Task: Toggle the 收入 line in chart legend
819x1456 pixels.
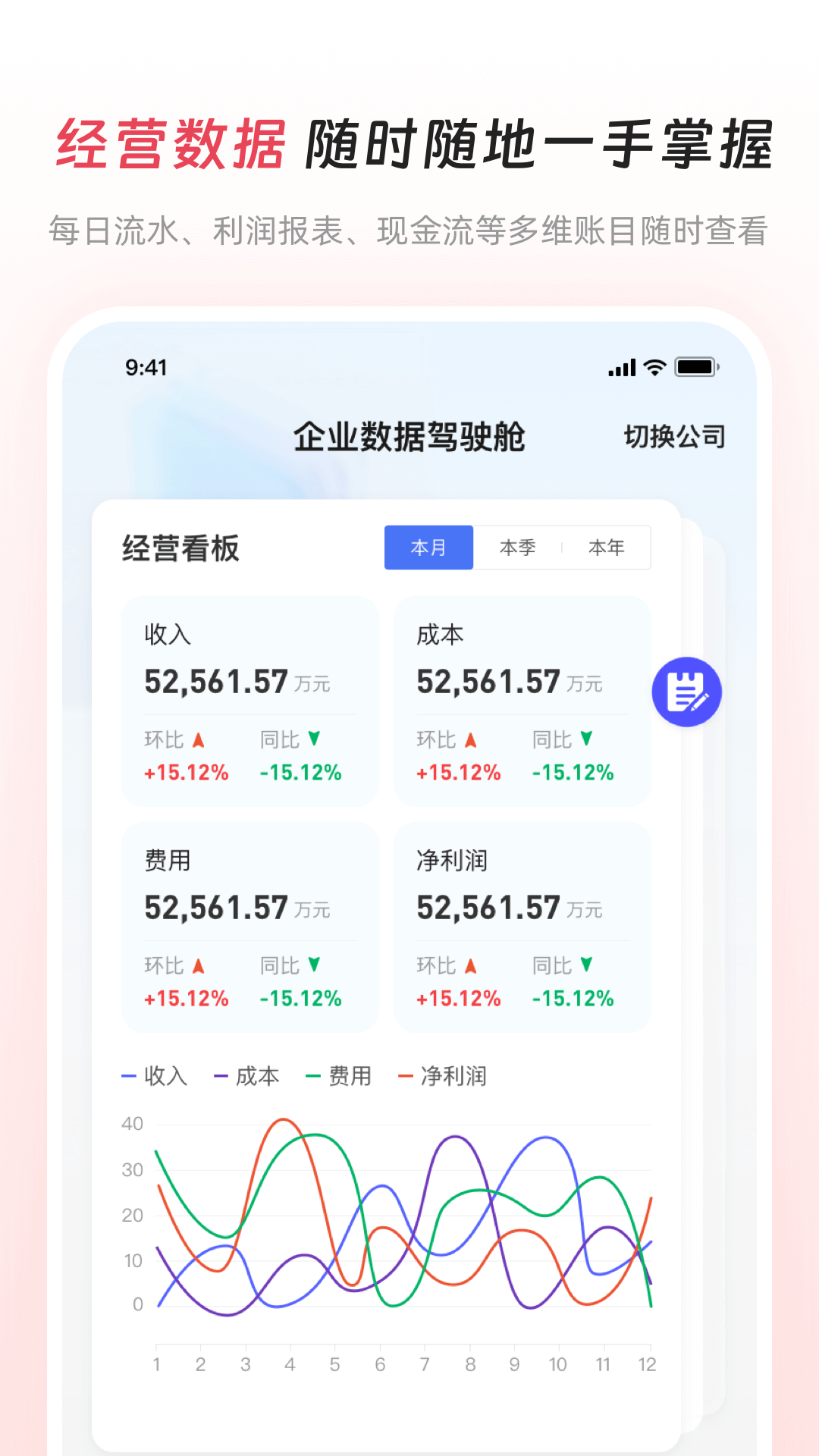Action: pos(155,1075)
